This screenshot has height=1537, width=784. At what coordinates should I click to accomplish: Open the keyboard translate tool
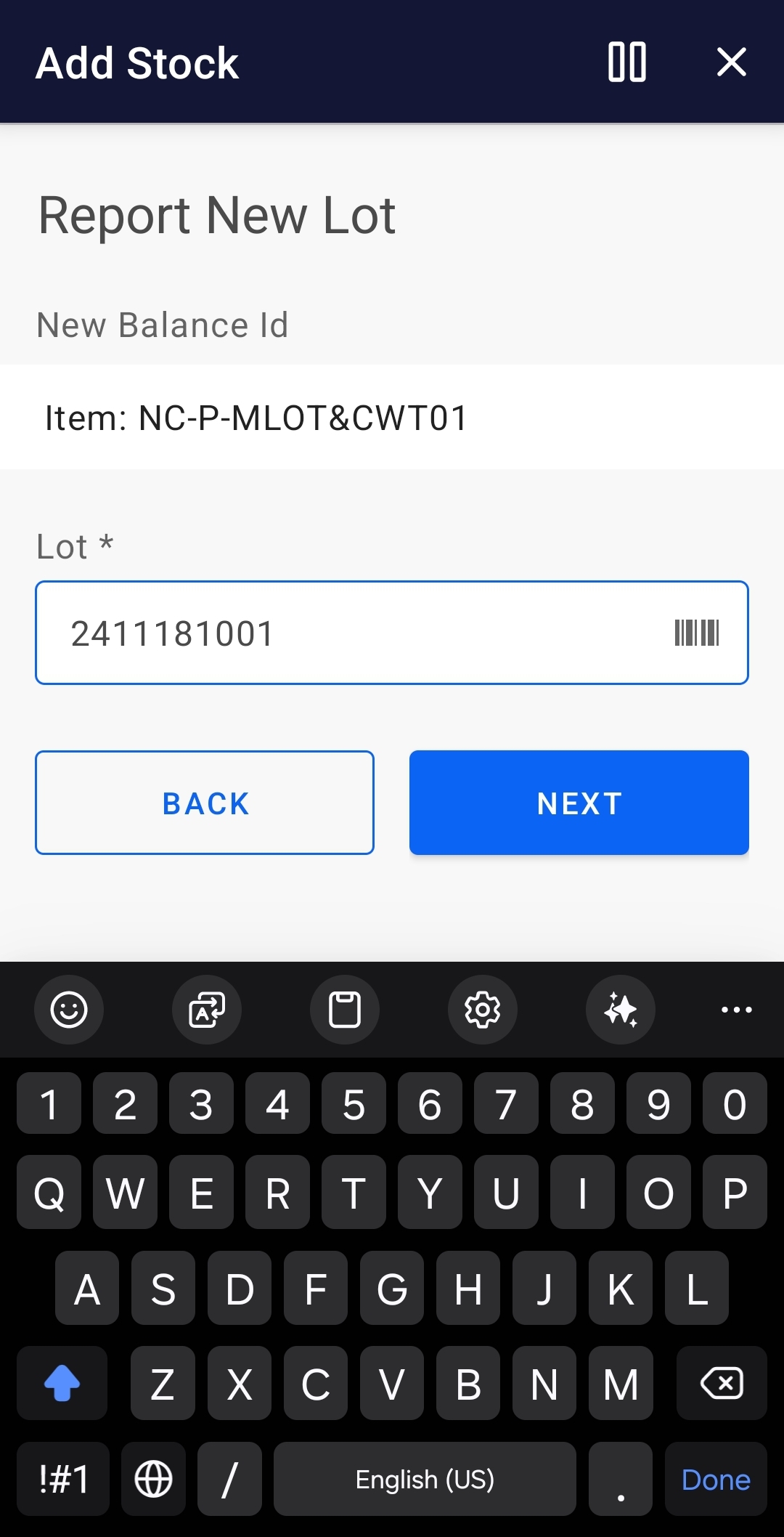click(206, 1010)
